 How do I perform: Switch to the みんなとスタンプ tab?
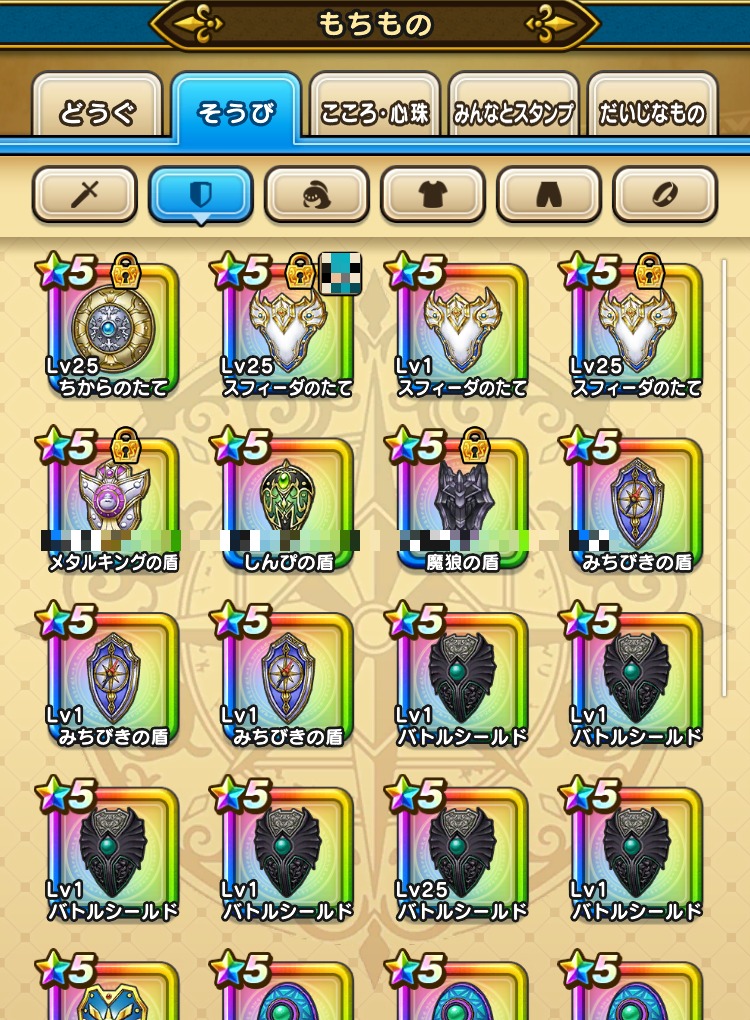514,111
